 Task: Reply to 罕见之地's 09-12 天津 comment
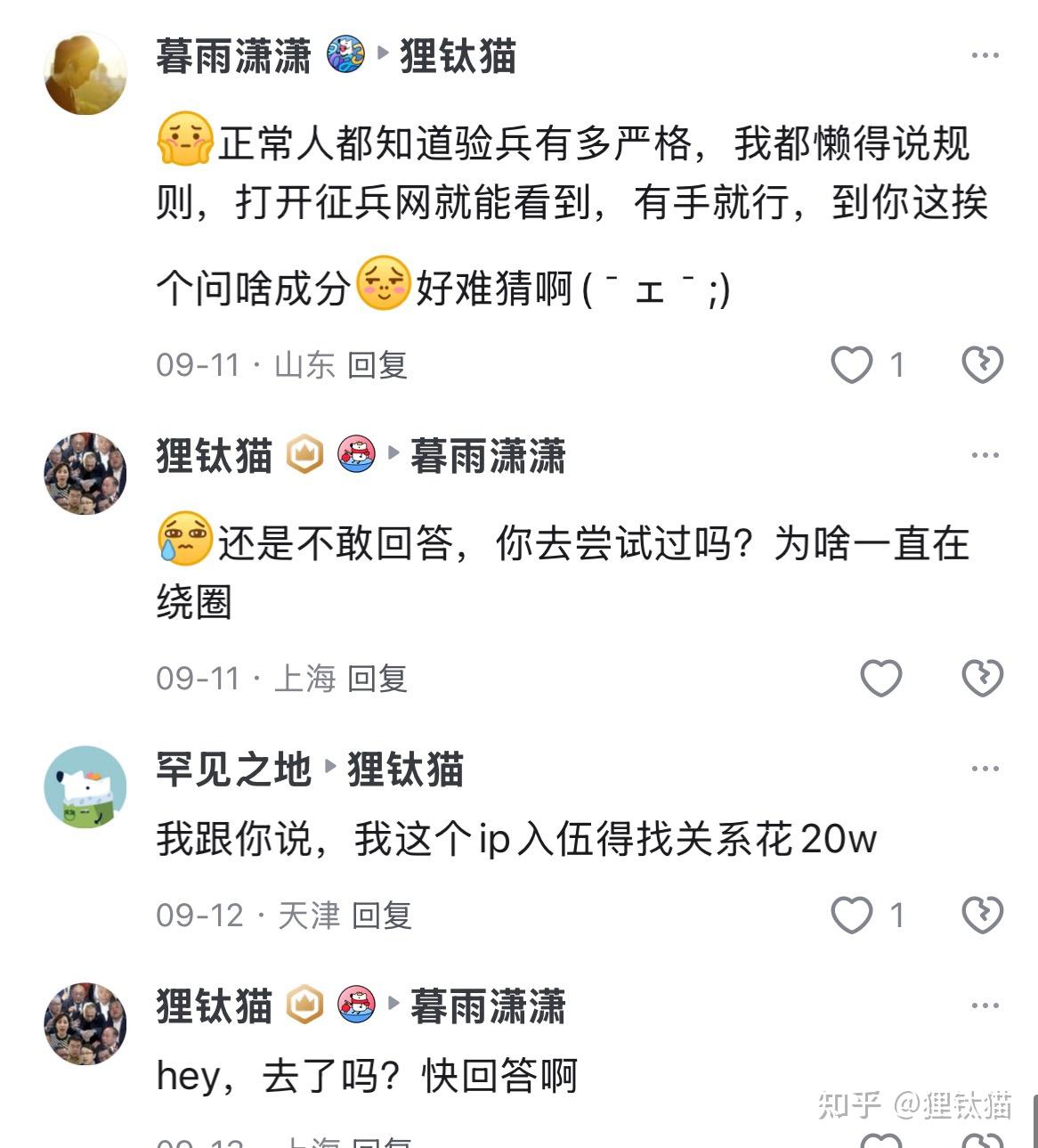(x=382, y=916)
